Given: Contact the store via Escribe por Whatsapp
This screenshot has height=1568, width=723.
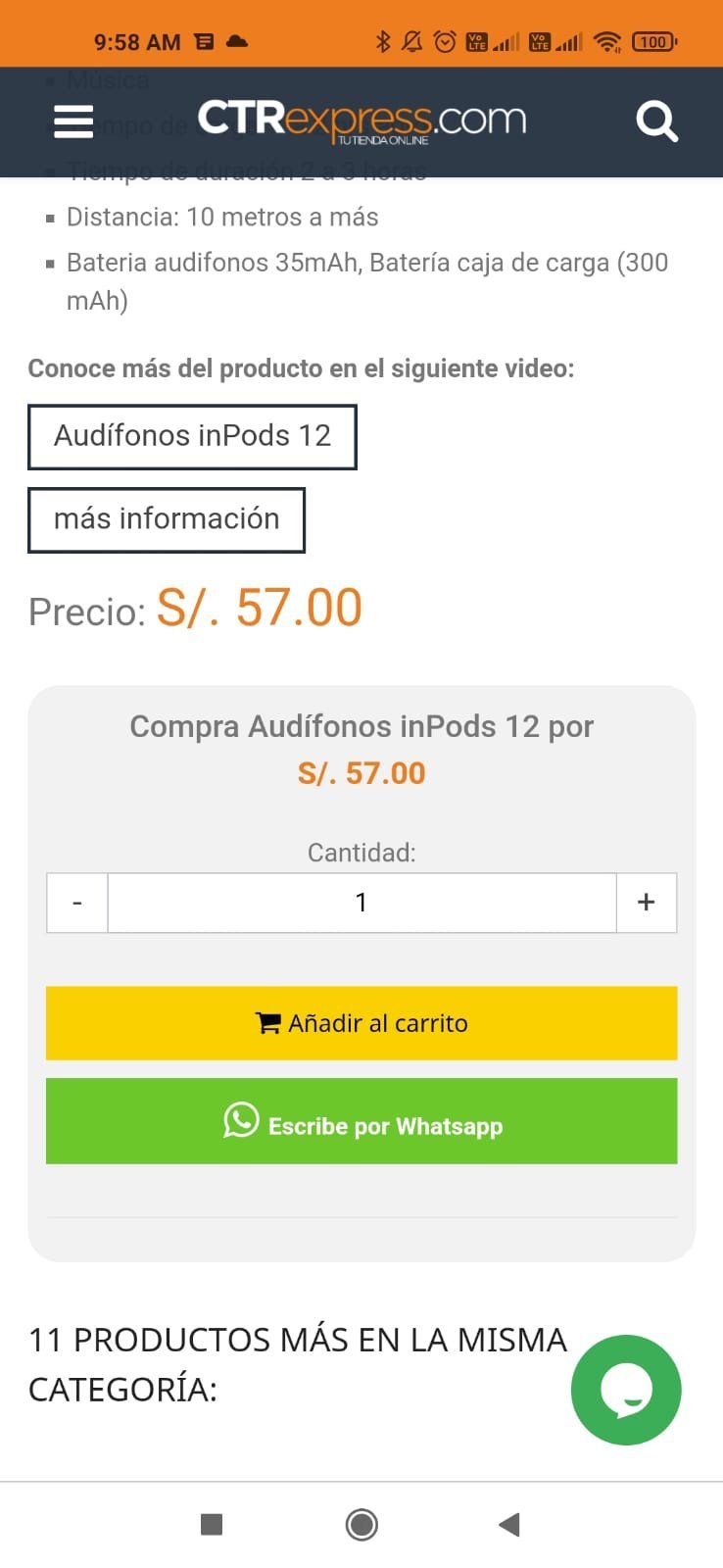Looking at the screenshot, I should point(361,1122).
